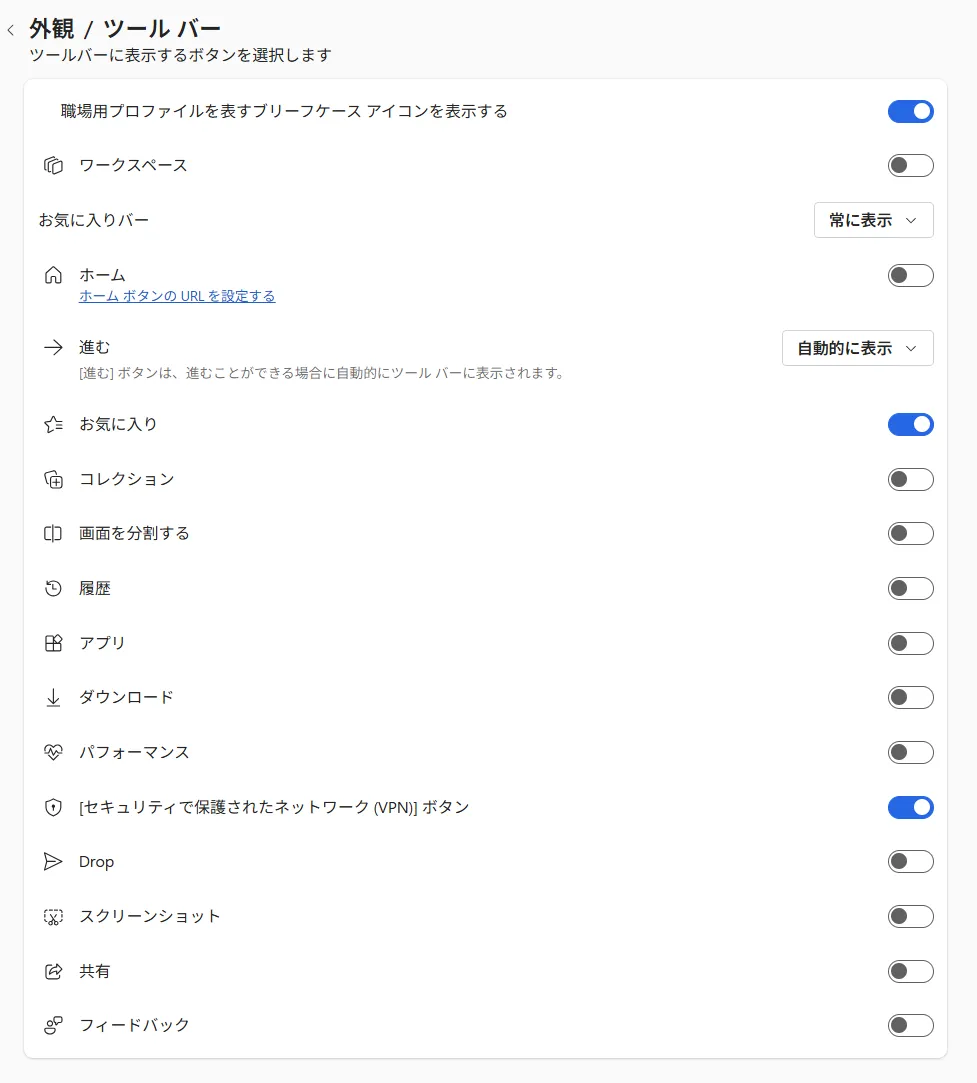
Task: Enable the コレクション toggle
Action: click(910, 479)
